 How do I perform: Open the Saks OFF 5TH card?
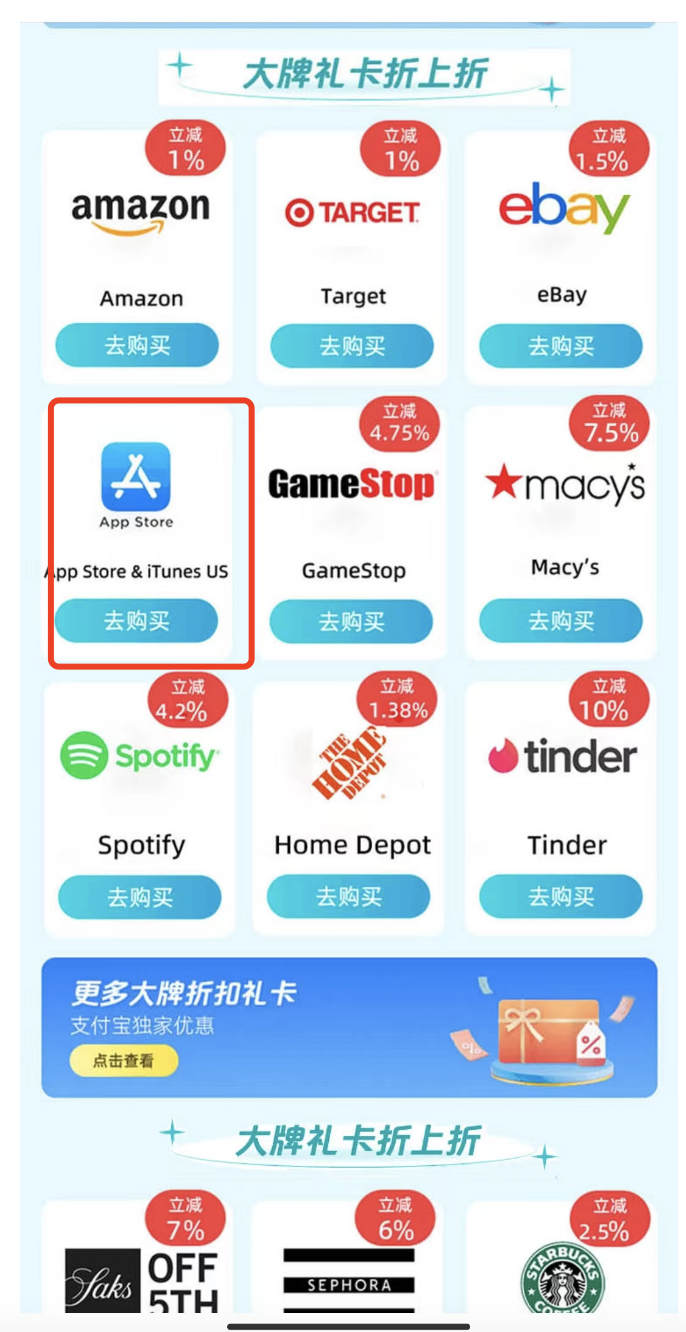141,1267
